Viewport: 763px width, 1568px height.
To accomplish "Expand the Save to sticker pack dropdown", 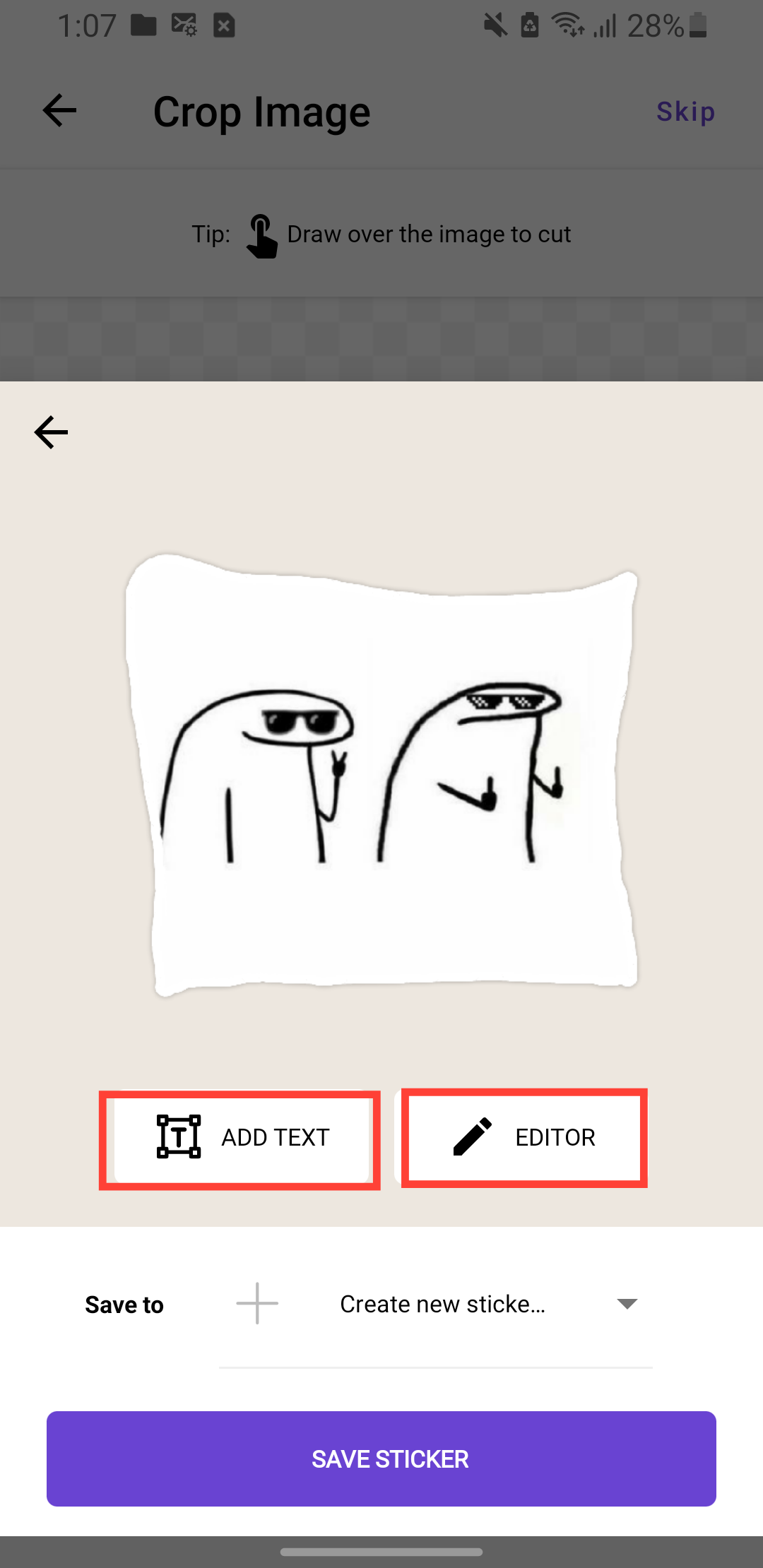I will coord(626,1304).
